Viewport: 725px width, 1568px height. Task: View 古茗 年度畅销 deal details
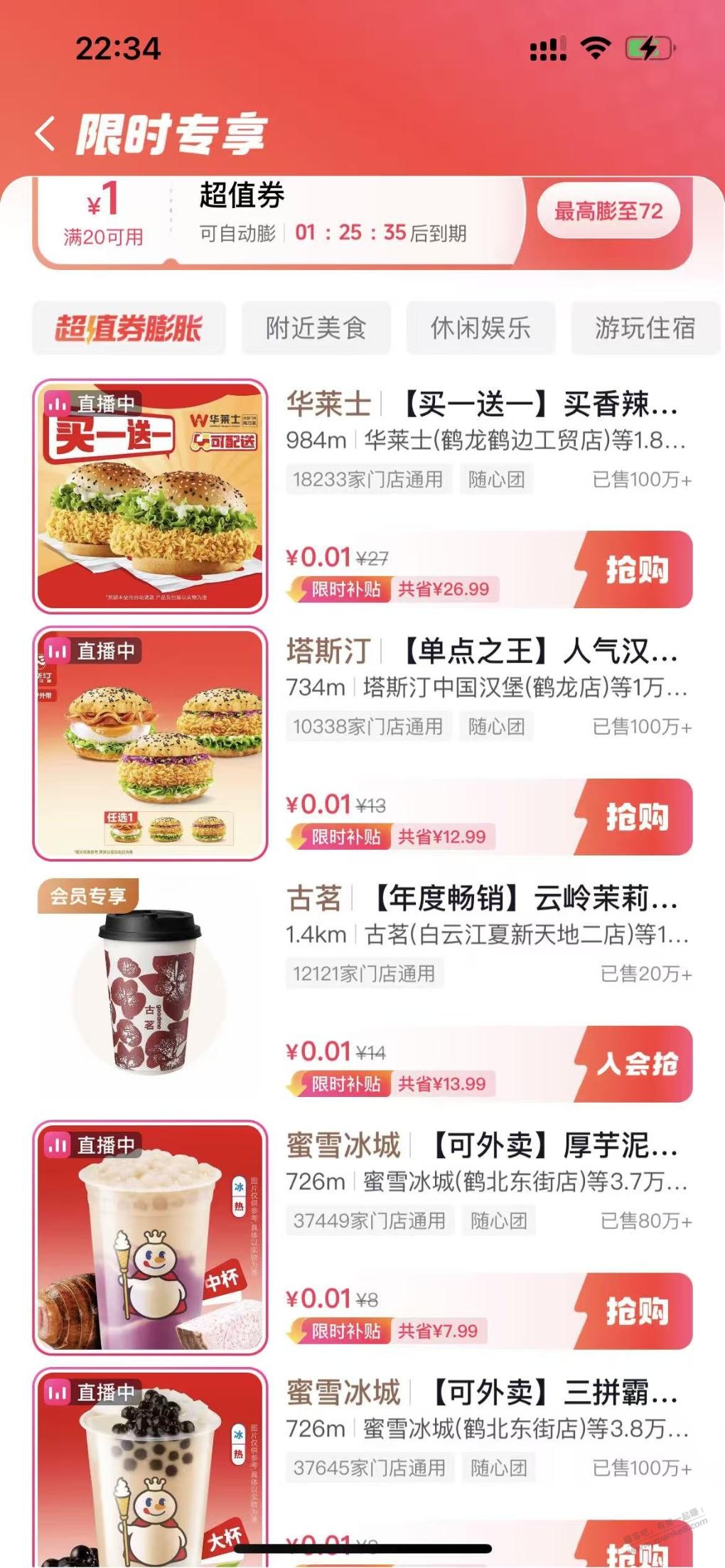[482, 899]
